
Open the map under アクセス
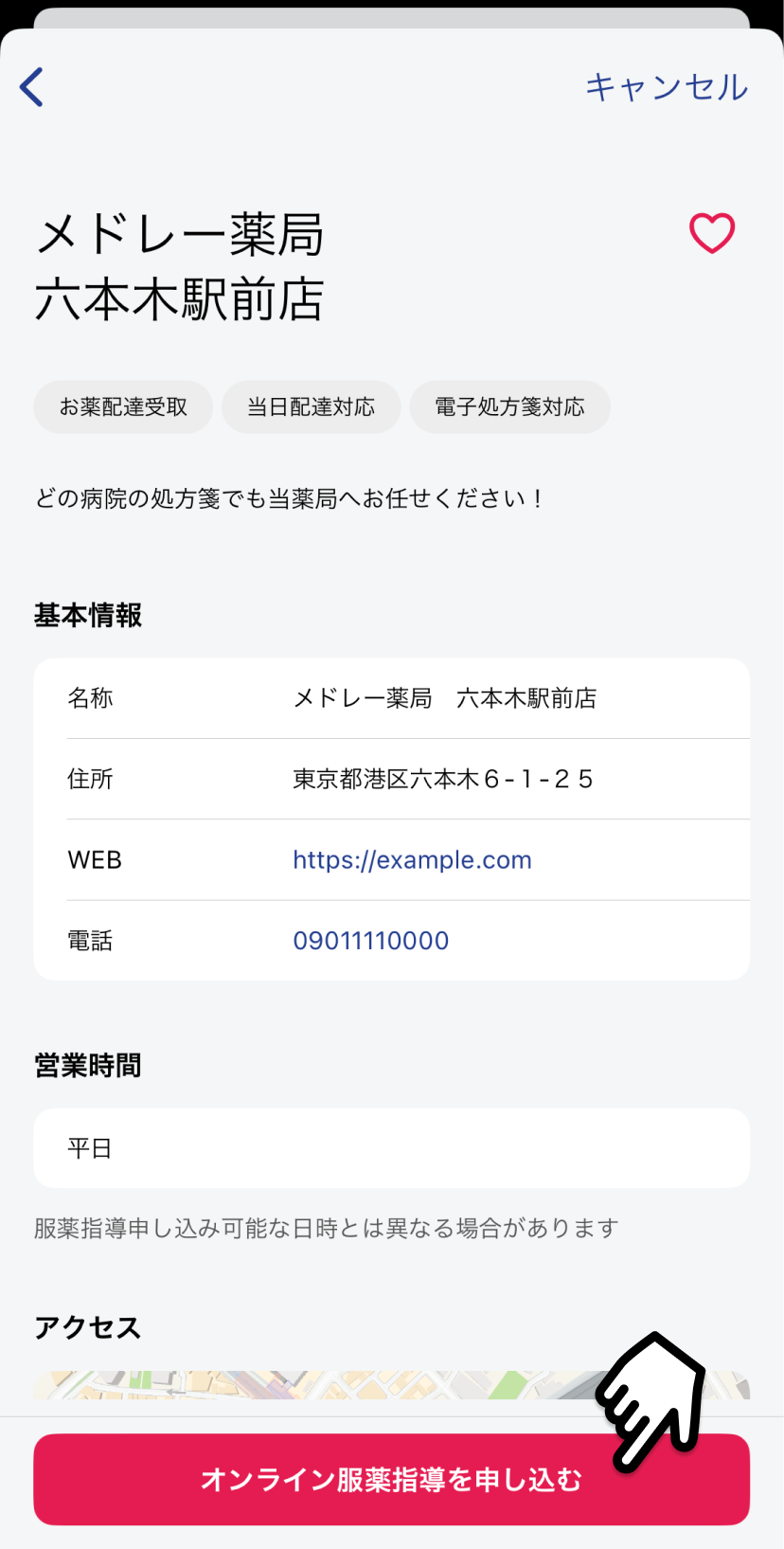point(391,1385)
